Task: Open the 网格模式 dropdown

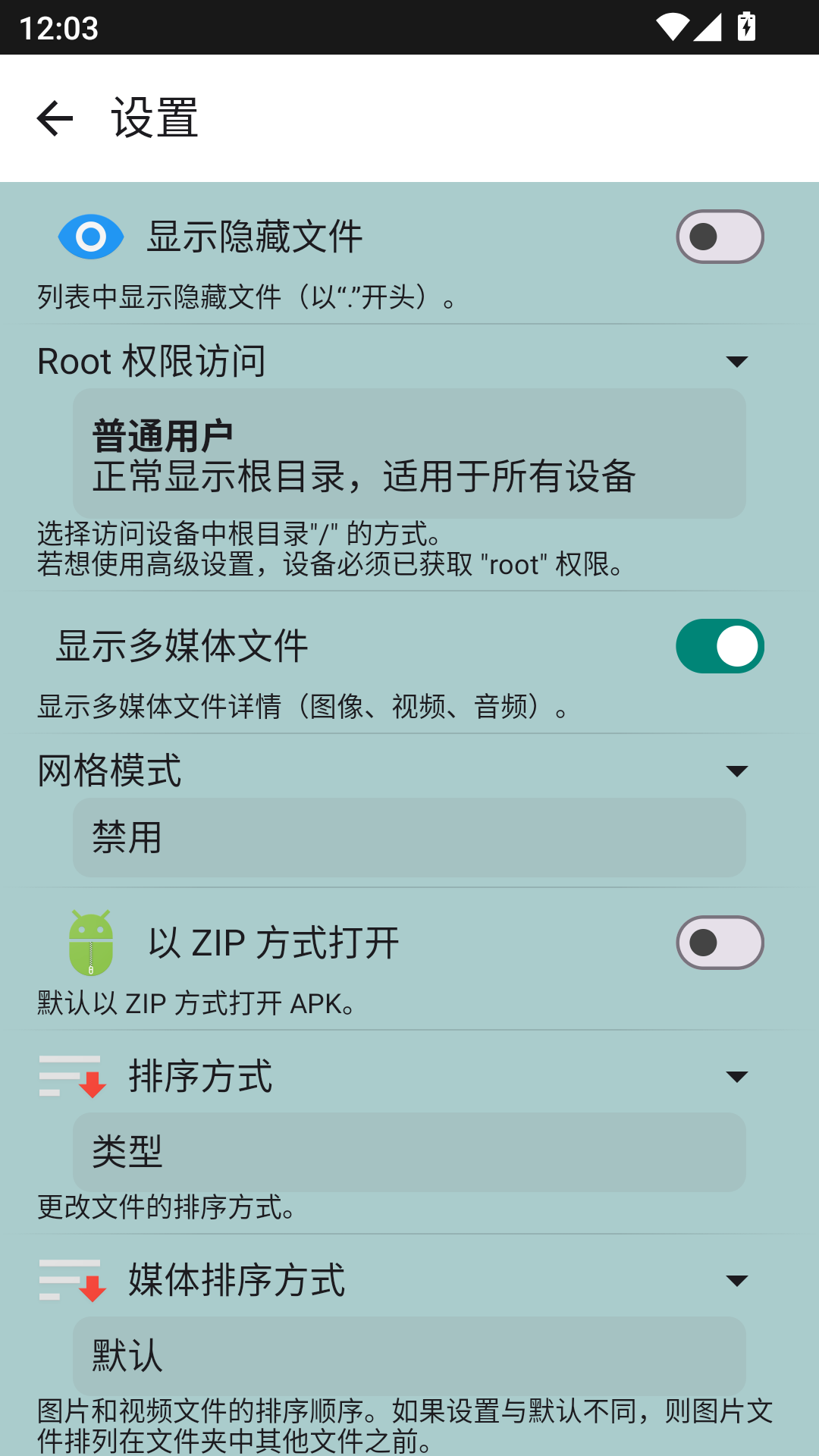Action: click(x=738, y=770)
